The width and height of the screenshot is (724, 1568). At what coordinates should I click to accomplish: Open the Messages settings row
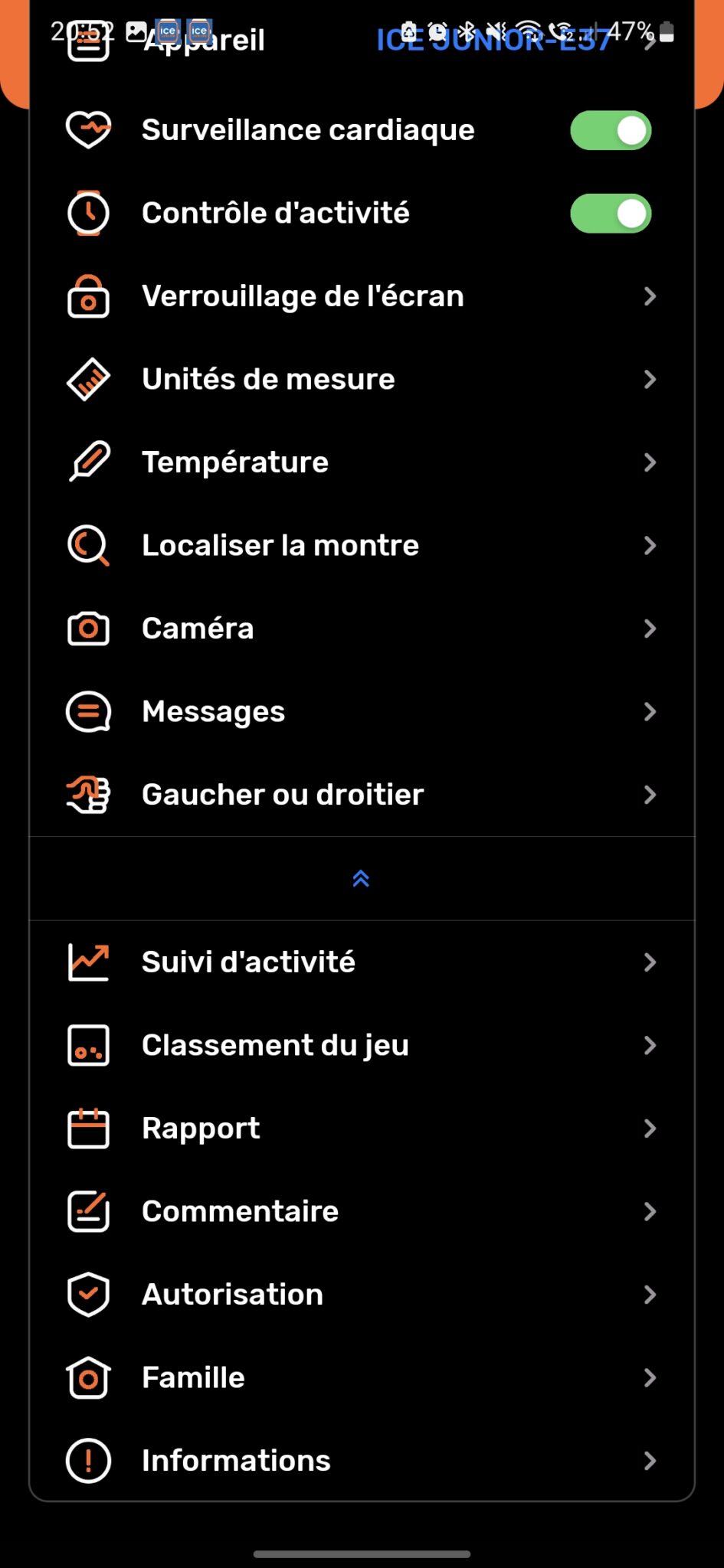(362, 712)
